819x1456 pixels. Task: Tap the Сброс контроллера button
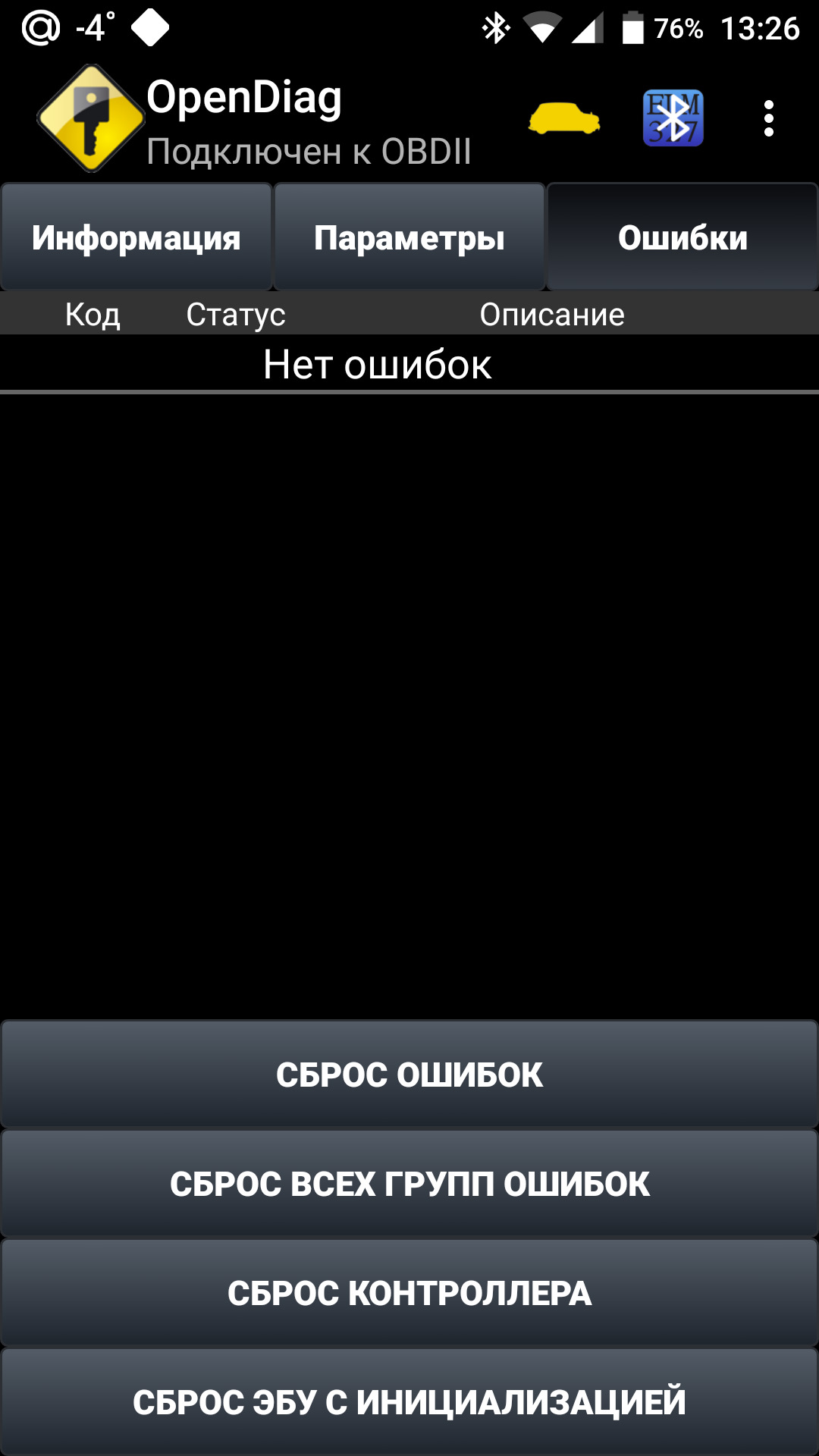[x=409, y=1292]
